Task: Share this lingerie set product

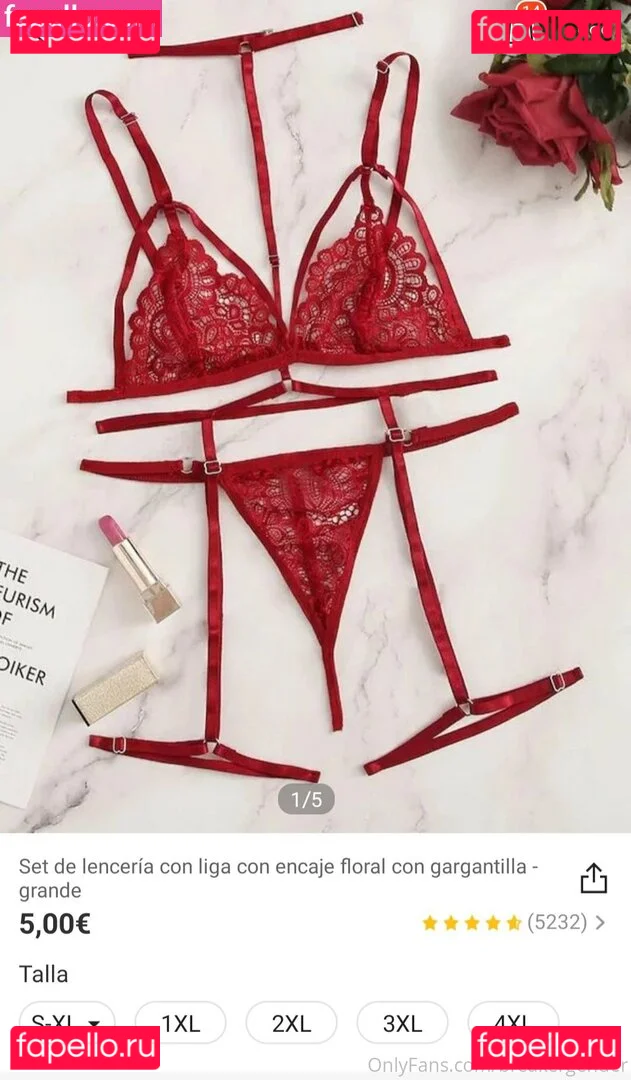Action: click(593, 878)
